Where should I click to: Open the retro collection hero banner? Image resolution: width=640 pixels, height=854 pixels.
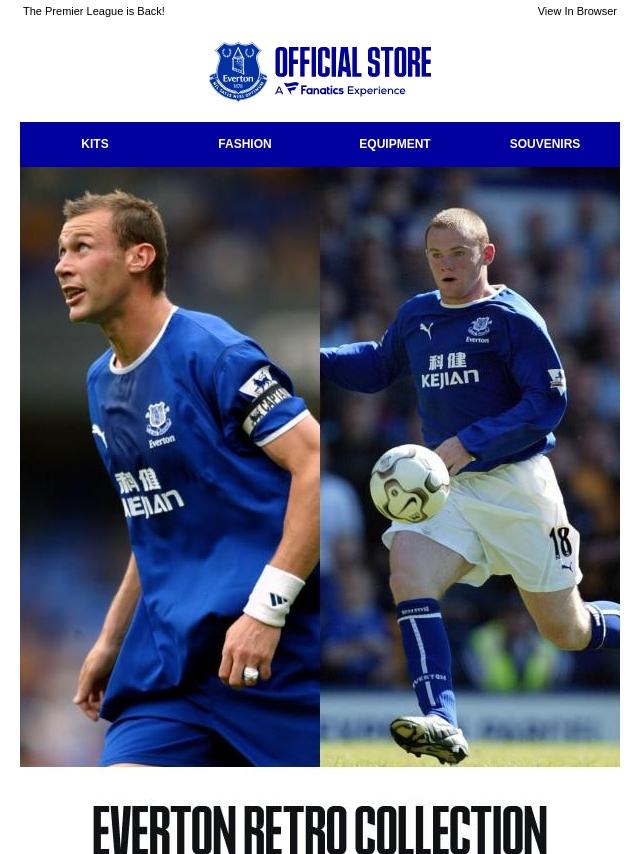320,466
